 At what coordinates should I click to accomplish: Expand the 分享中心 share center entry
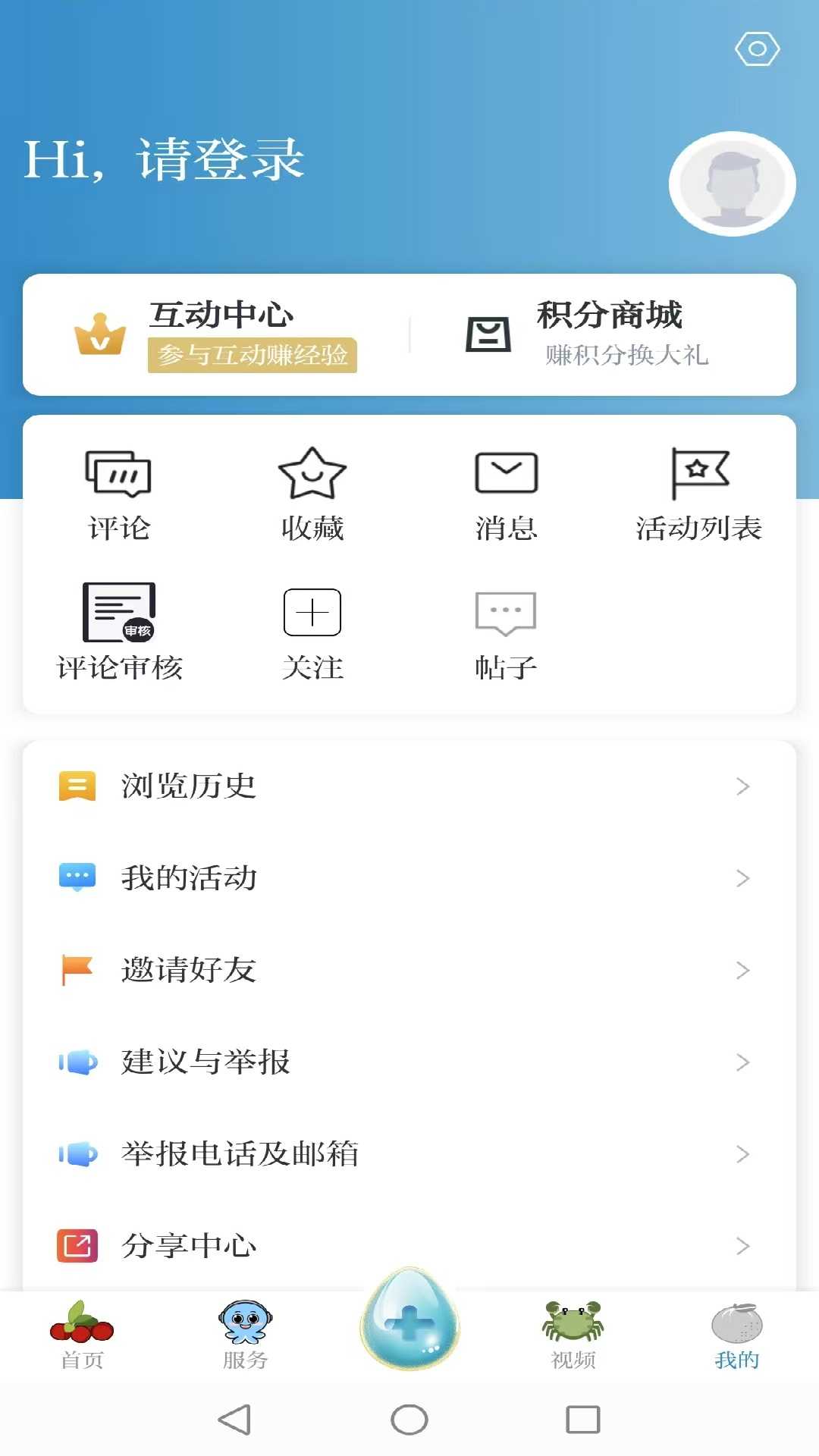click(x=409, y=1244)
